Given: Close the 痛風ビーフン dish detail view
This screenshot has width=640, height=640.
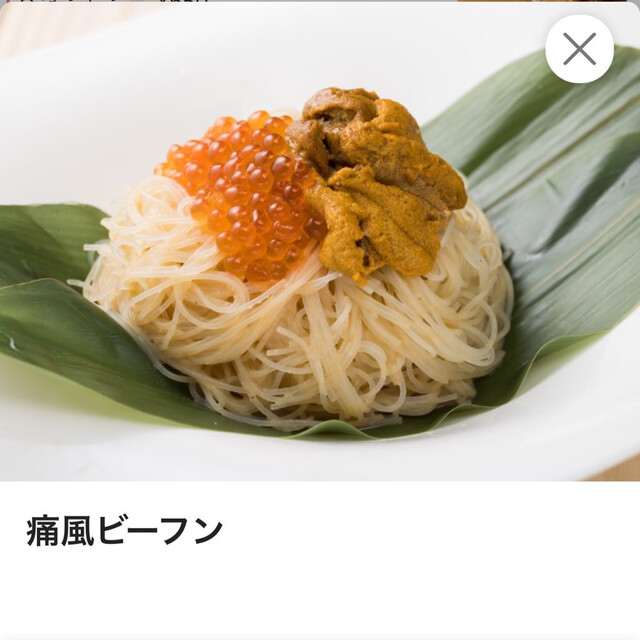Looking at the screenshot, I should click(x=579, y=49).
